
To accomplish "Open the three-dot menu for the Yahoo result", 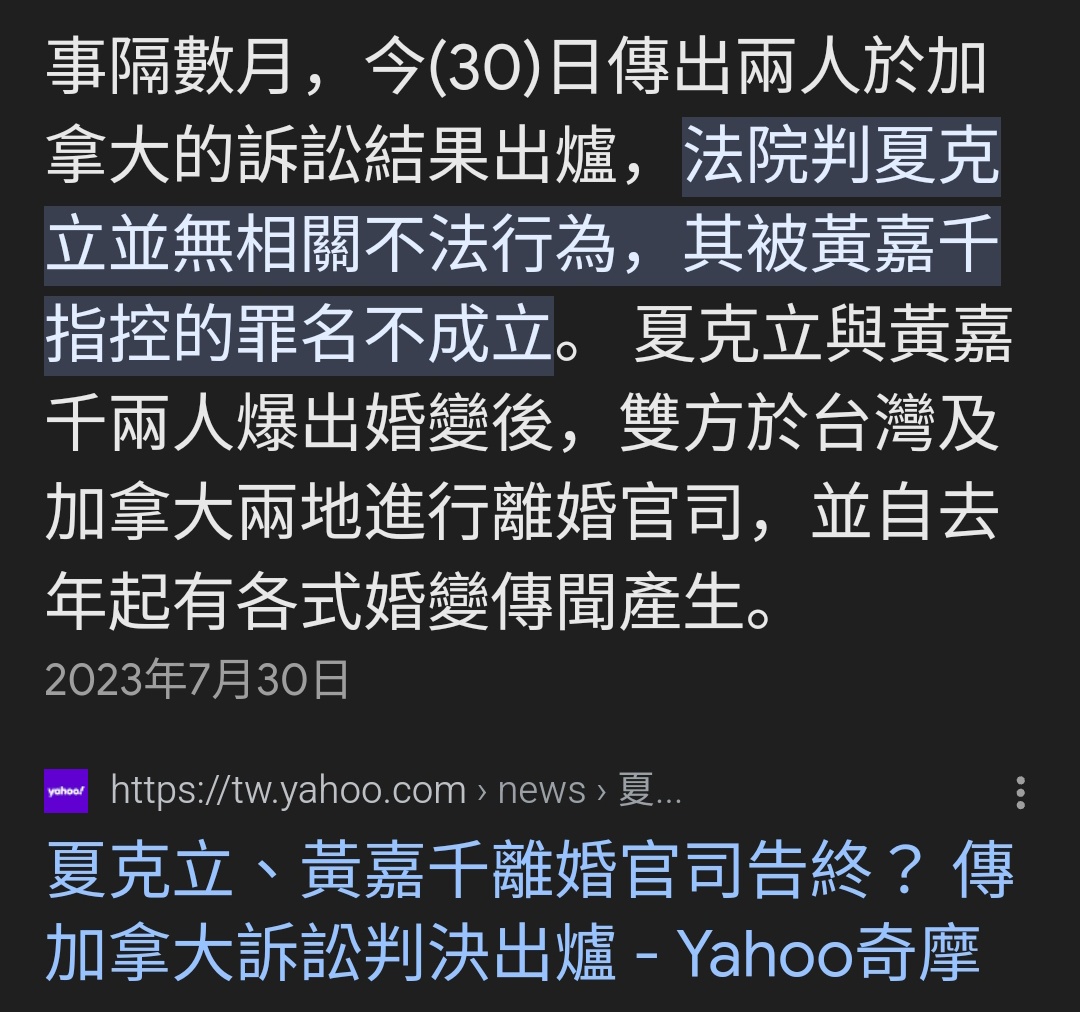I will click(x=1020, y=792).
